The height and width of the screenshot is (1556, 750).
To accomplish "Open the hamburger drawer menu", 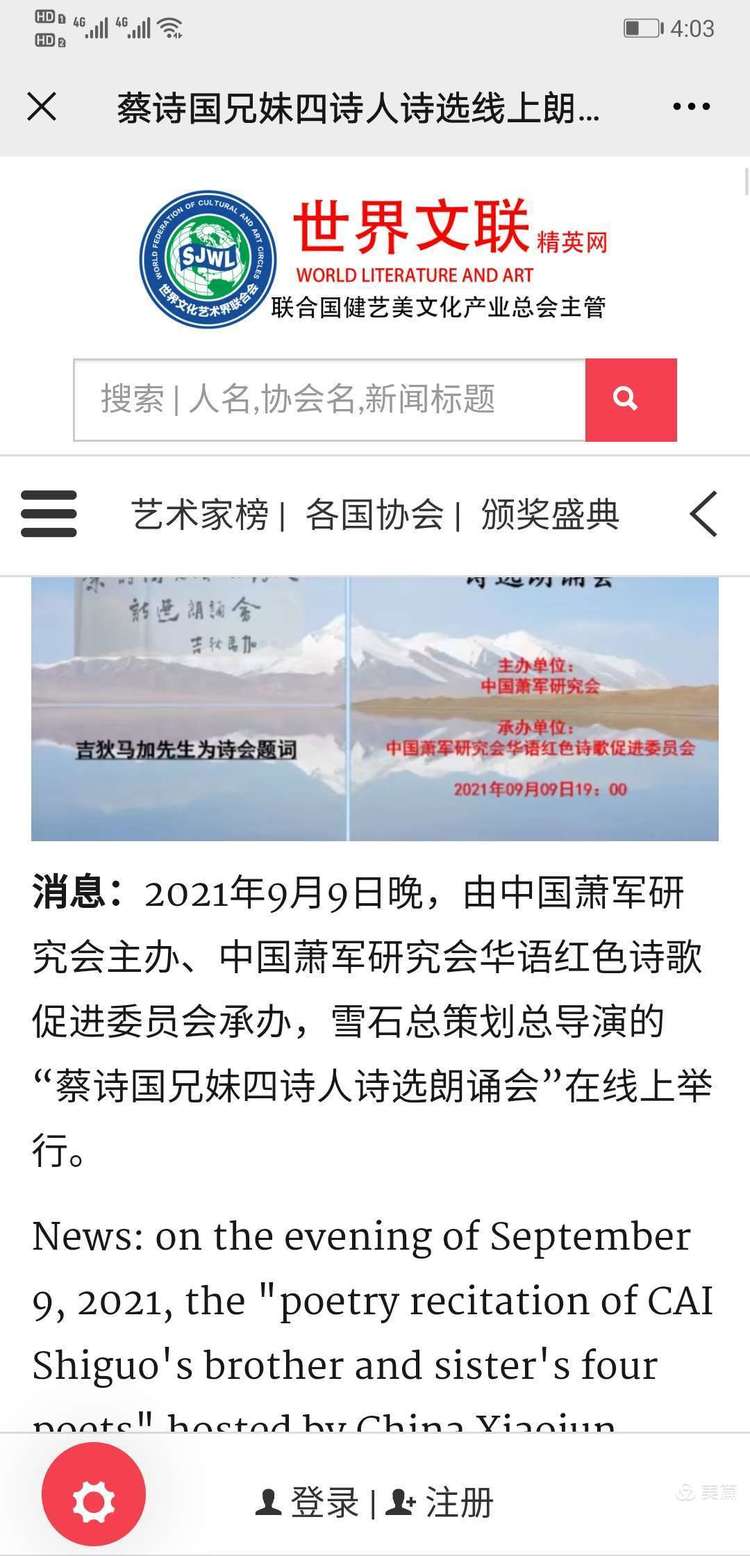I will click(x=49, y=515).
